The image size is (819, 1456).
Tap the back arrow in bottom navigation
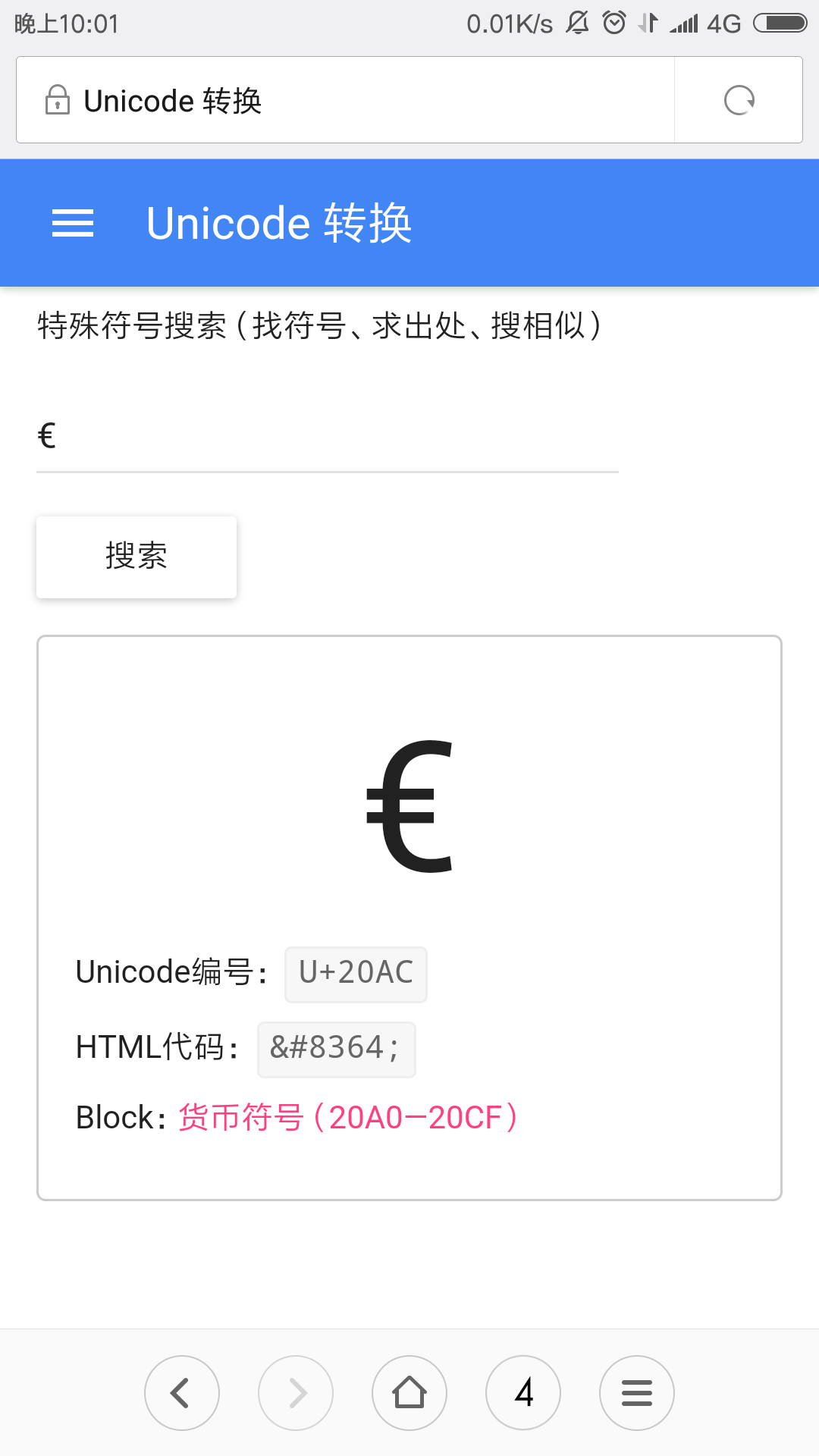(182, 1393)
